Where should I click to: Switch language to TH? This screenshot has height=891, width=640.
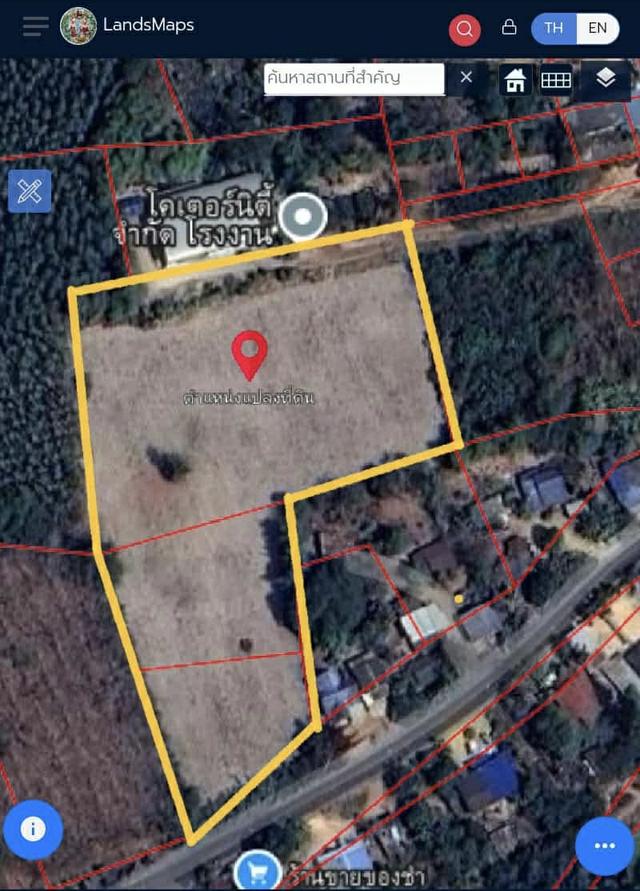pyautogui.click(x=554, y=28)
